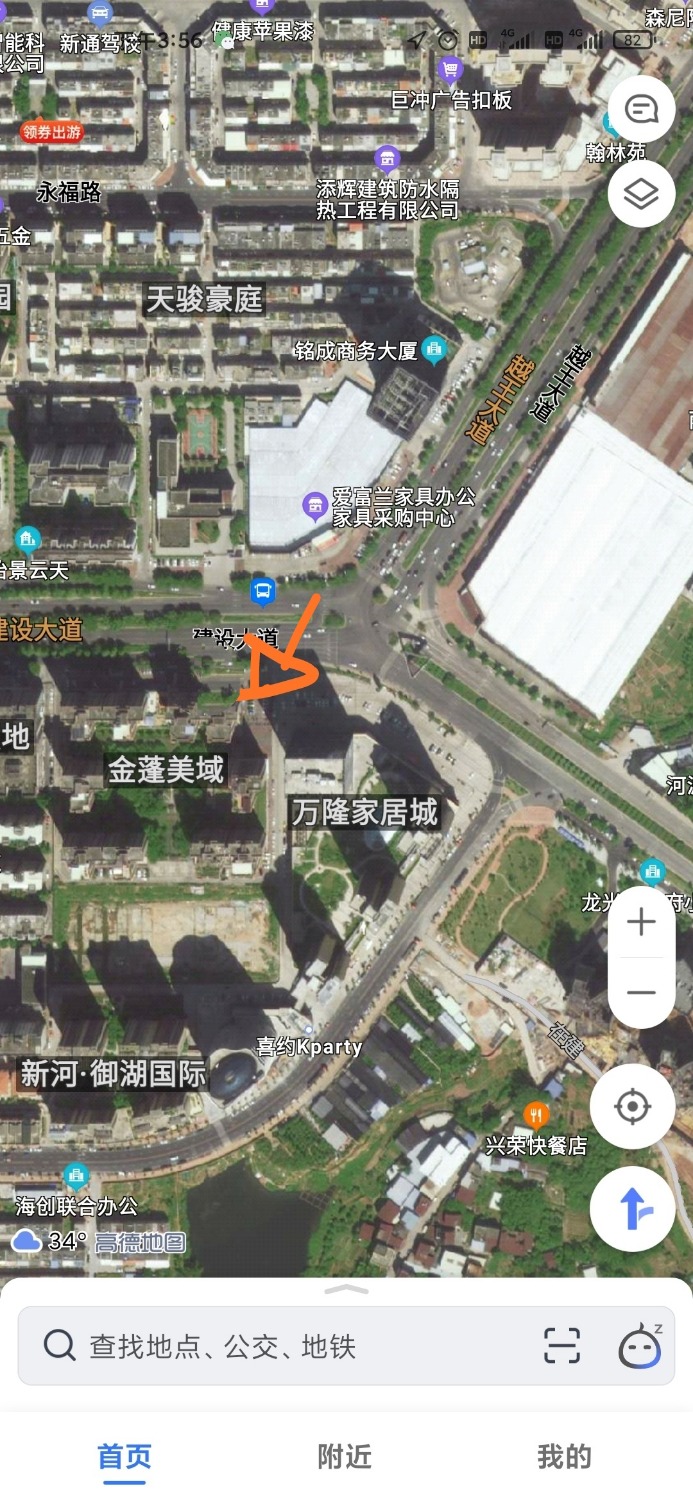Open route navigation arrow button
The height and width of the screenshot is (1500, 693).
(x=632, y=1209)
